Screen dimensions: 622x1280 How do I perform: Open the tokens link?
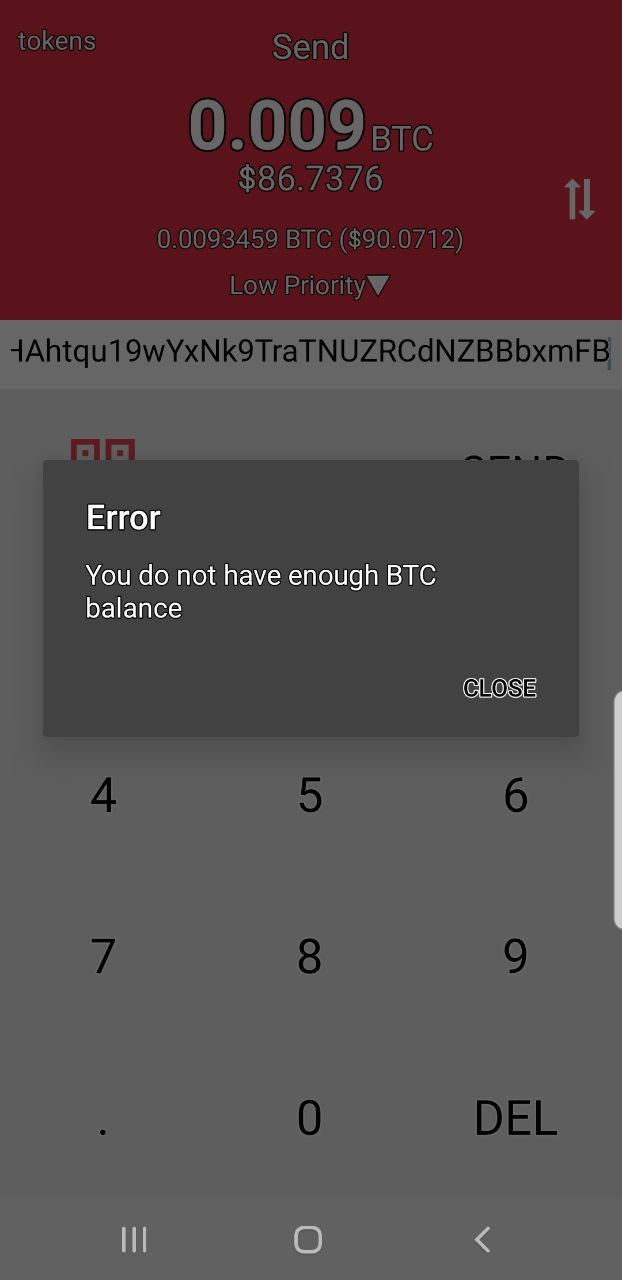click(57, 41)
